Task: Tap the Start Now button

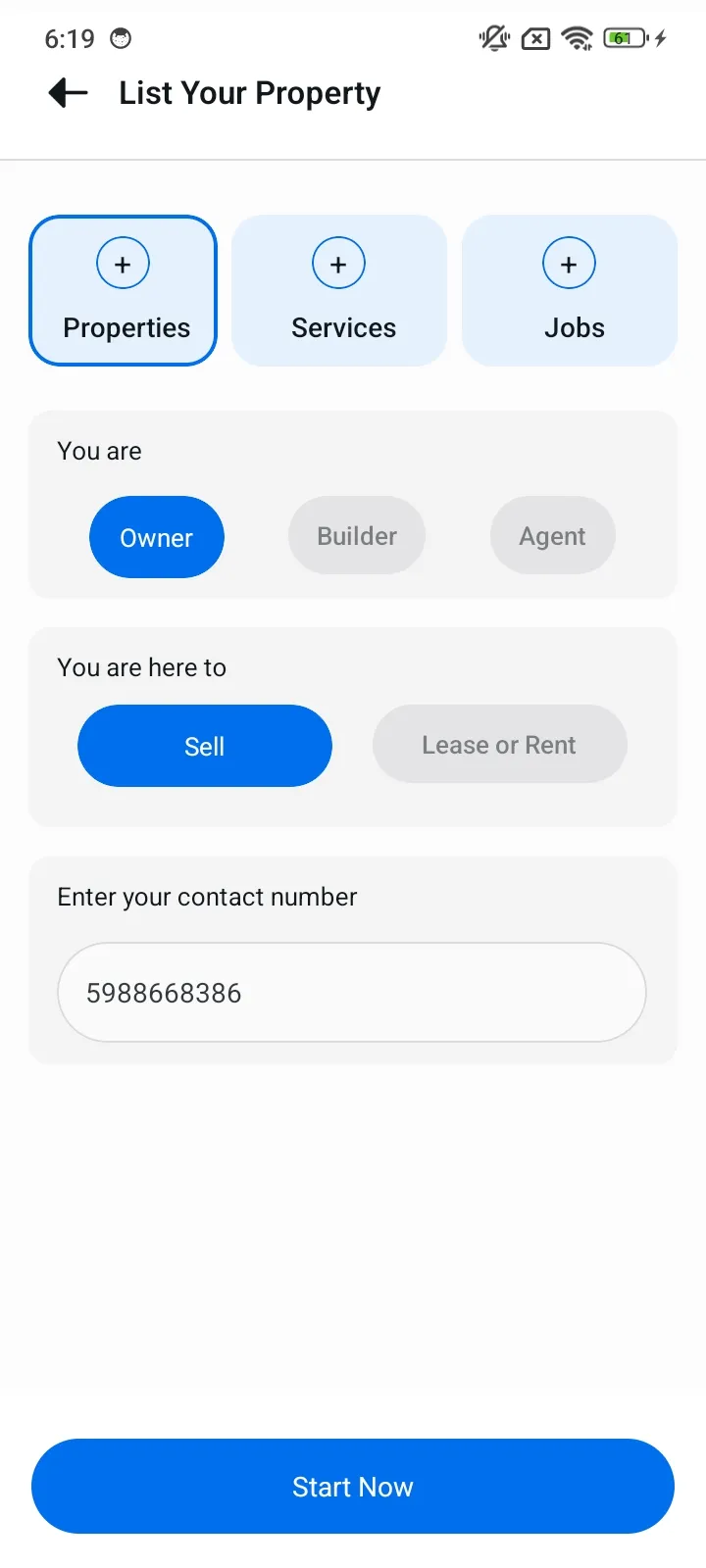Action: pos(353,1486)
